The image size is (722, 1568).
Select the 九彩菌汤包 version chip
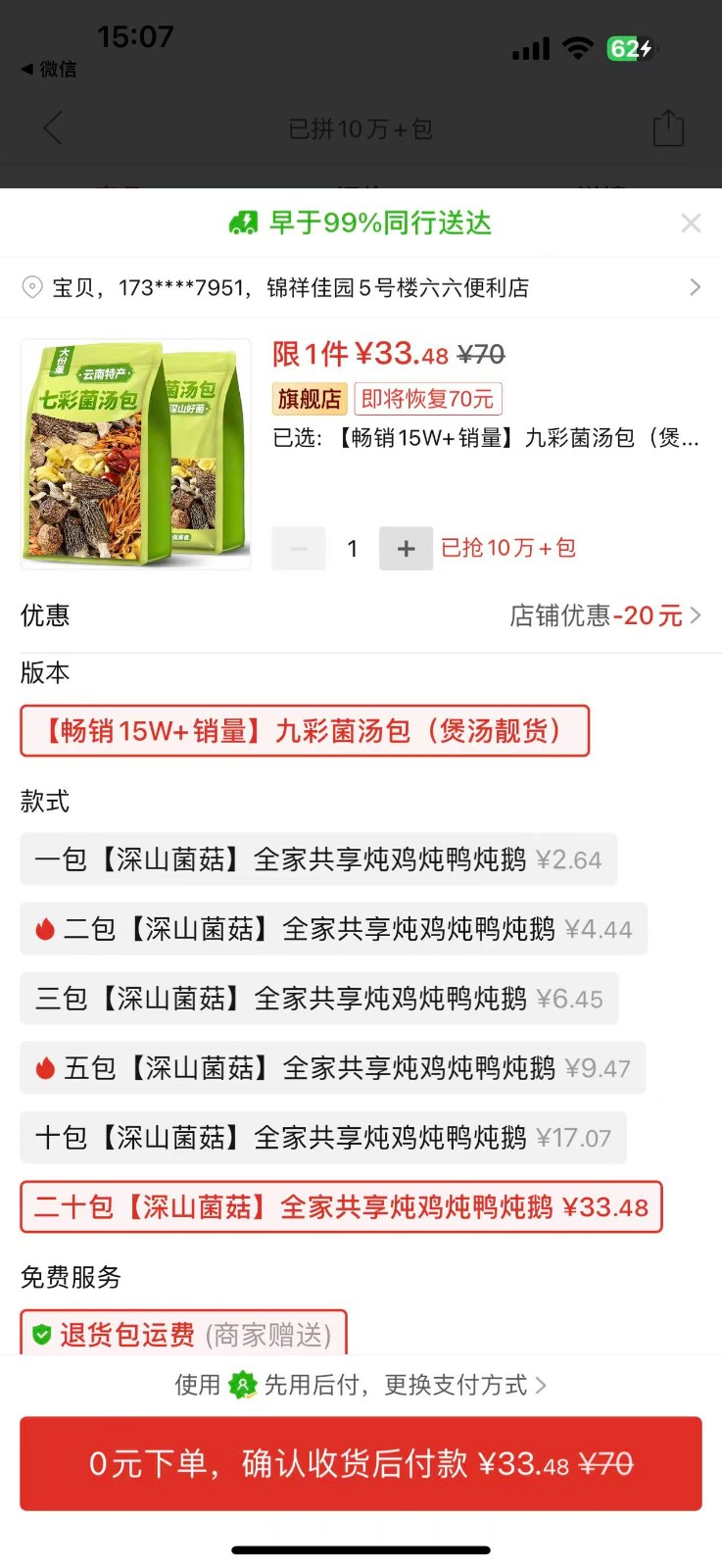pos(305,731)
